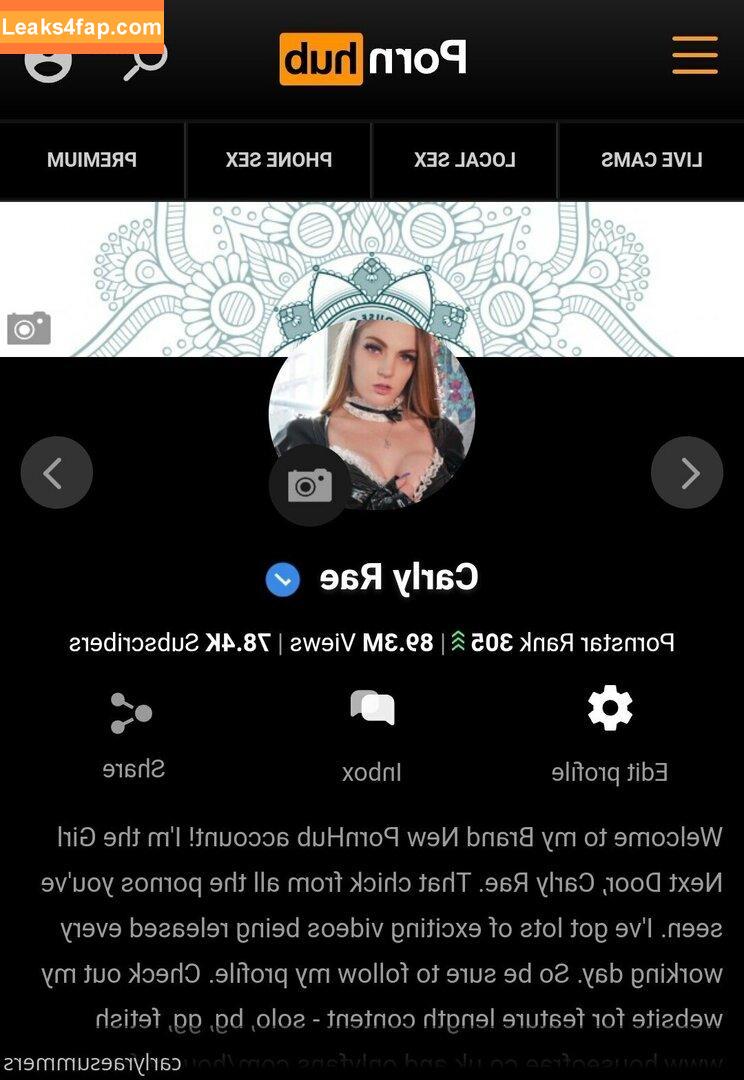Change the cover photo via camera icon

(x=29, y=328)
